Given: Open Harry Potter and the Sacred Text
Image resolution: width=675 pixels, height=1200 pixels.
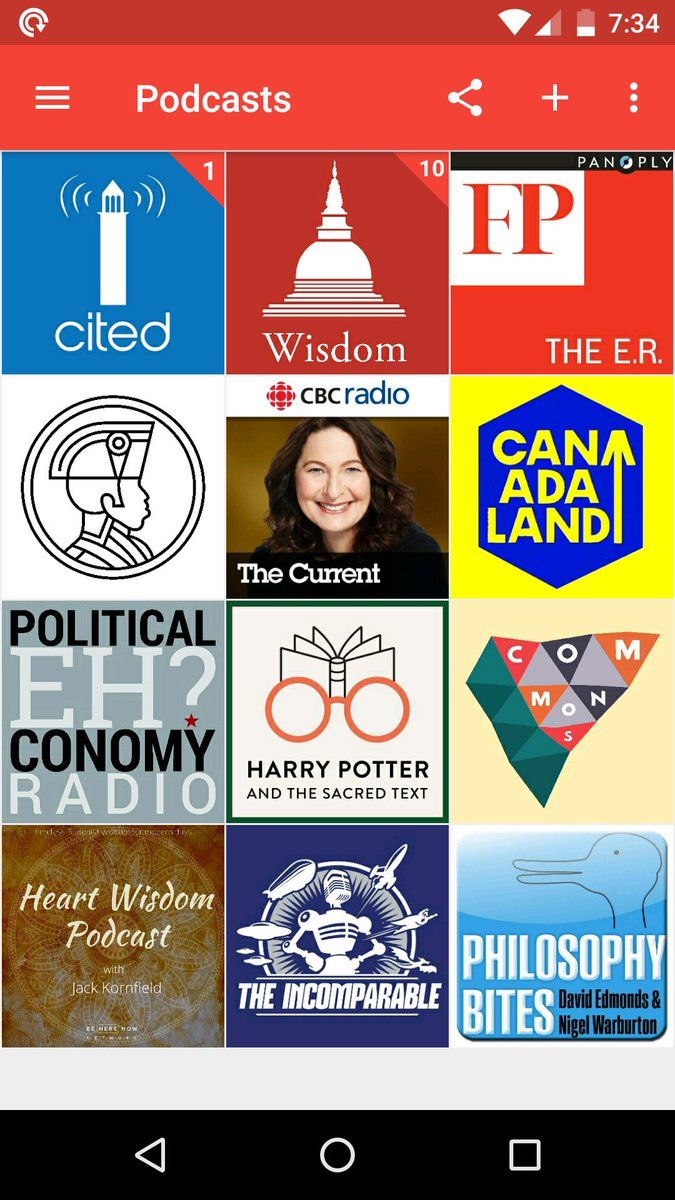Looking at the screenshot, I should click(337, 711).
